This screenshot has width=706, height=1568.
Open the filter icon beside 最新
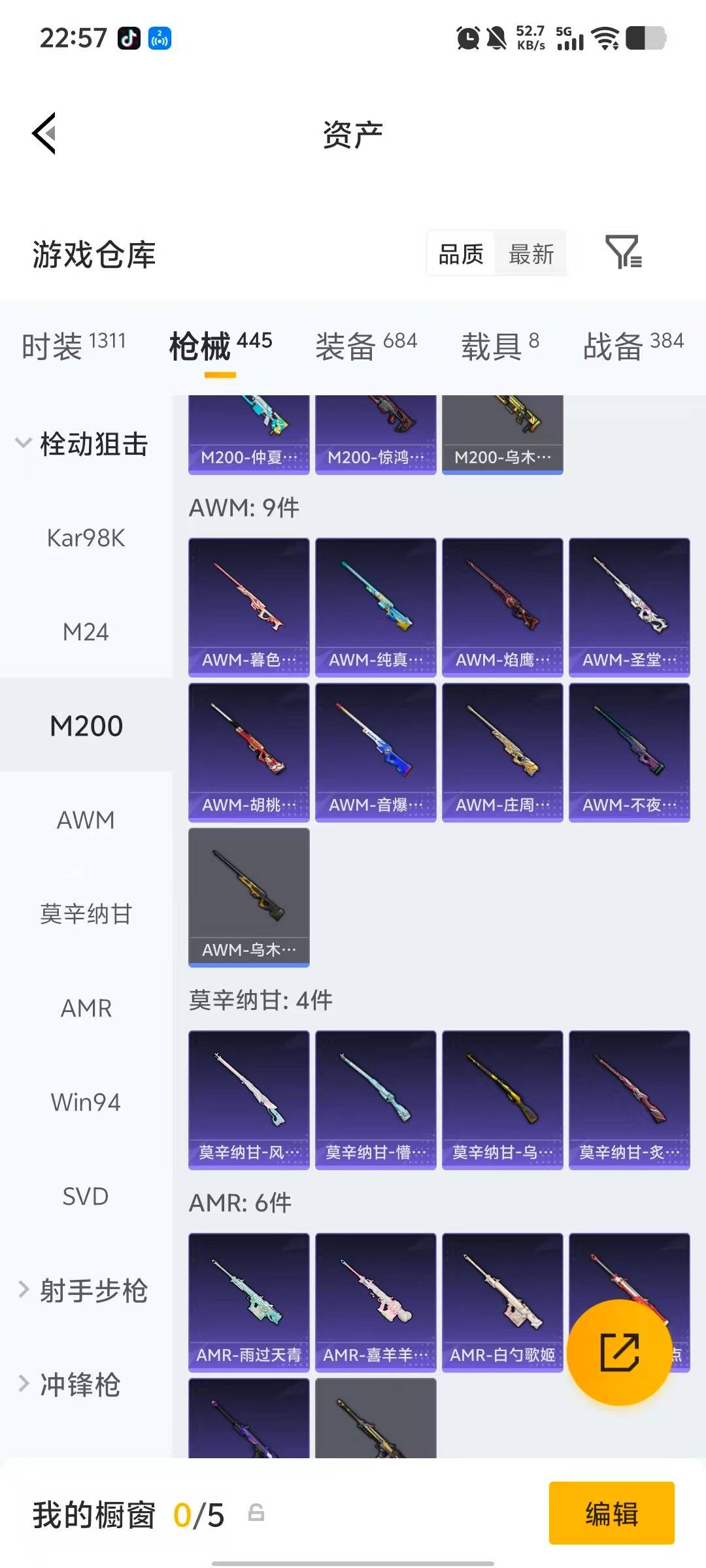click(x=623, y=253)
